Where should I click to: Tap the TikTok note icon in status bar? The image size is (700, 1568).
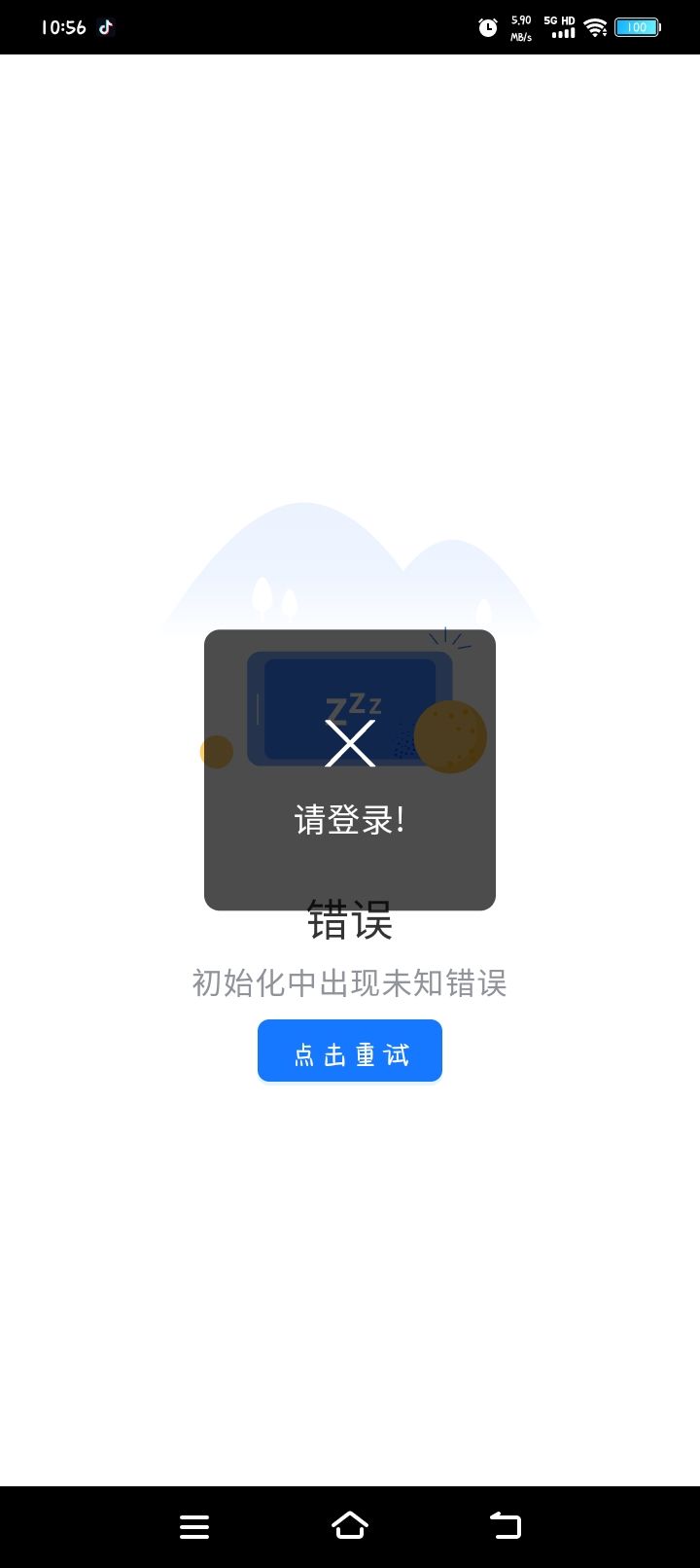click(105, 27)
